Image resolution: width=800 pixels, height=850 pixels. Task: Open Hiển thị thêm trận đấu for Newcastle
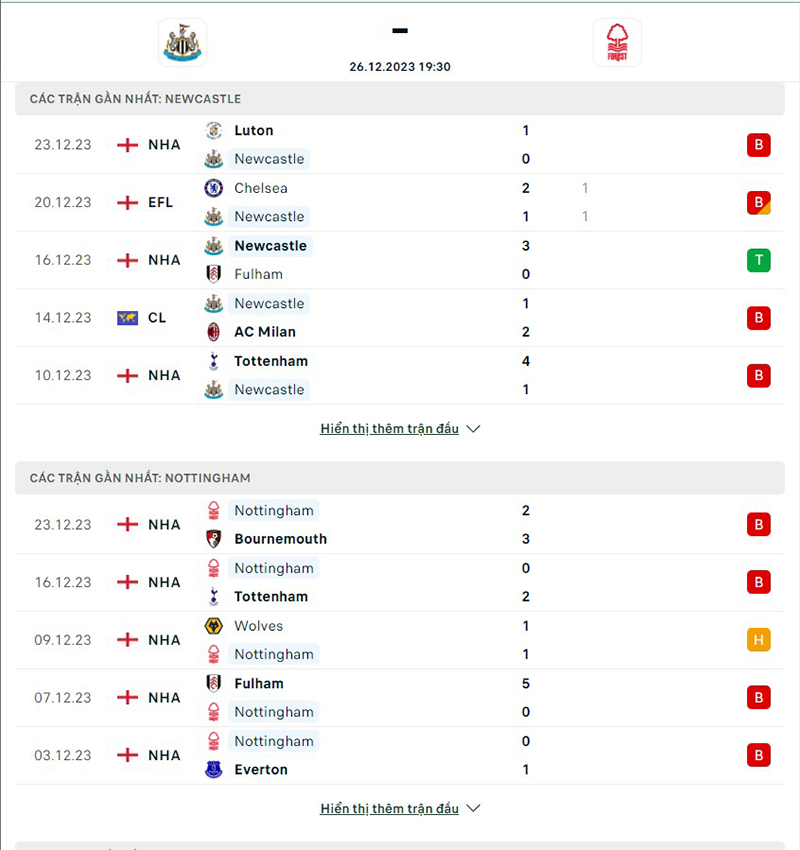click(x=390, y=428)
